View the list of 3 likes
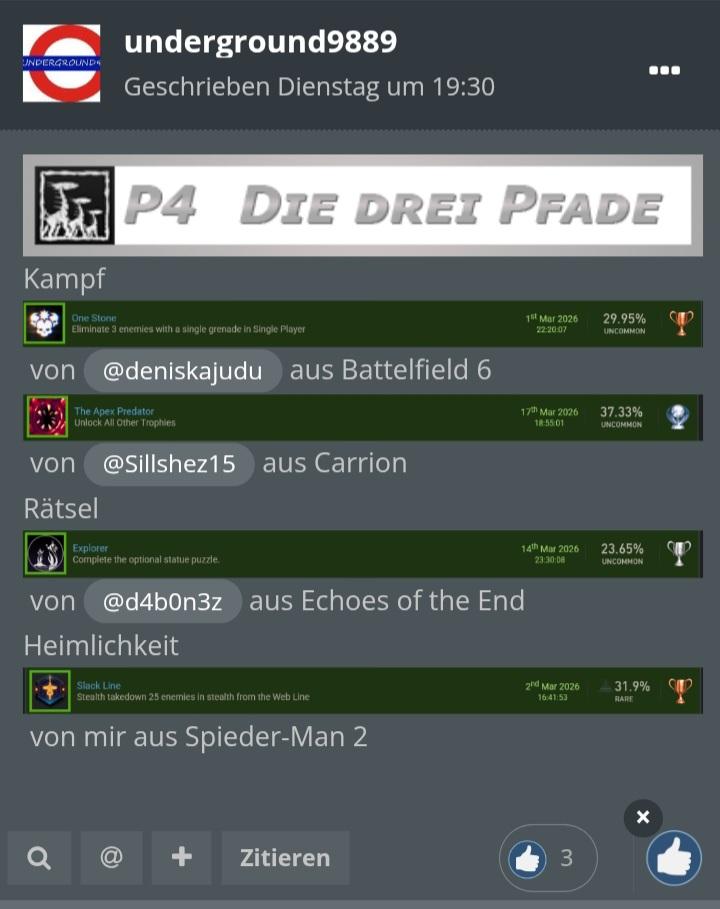 (x=548, y=858)
